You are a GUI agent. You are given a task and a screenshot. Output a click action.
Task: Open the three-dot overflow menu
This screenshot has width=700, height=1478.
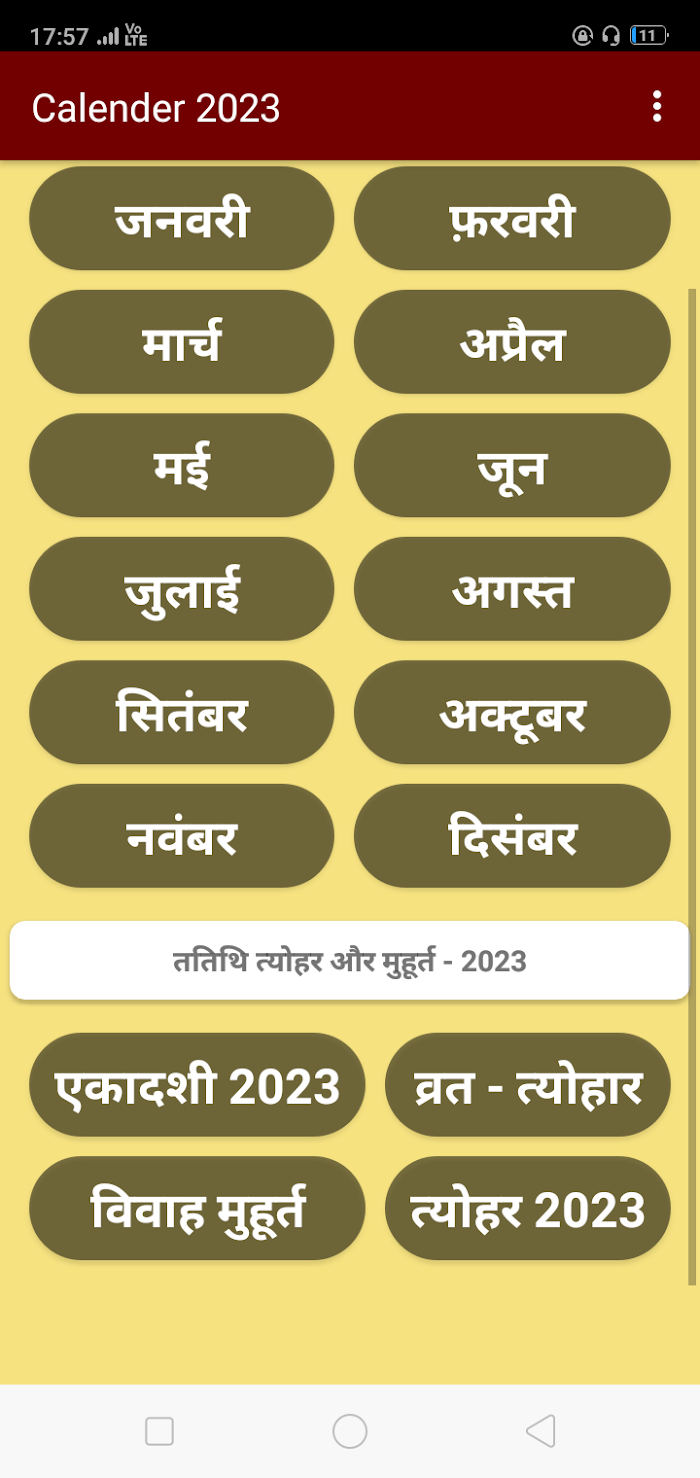(x=656, y=106)
